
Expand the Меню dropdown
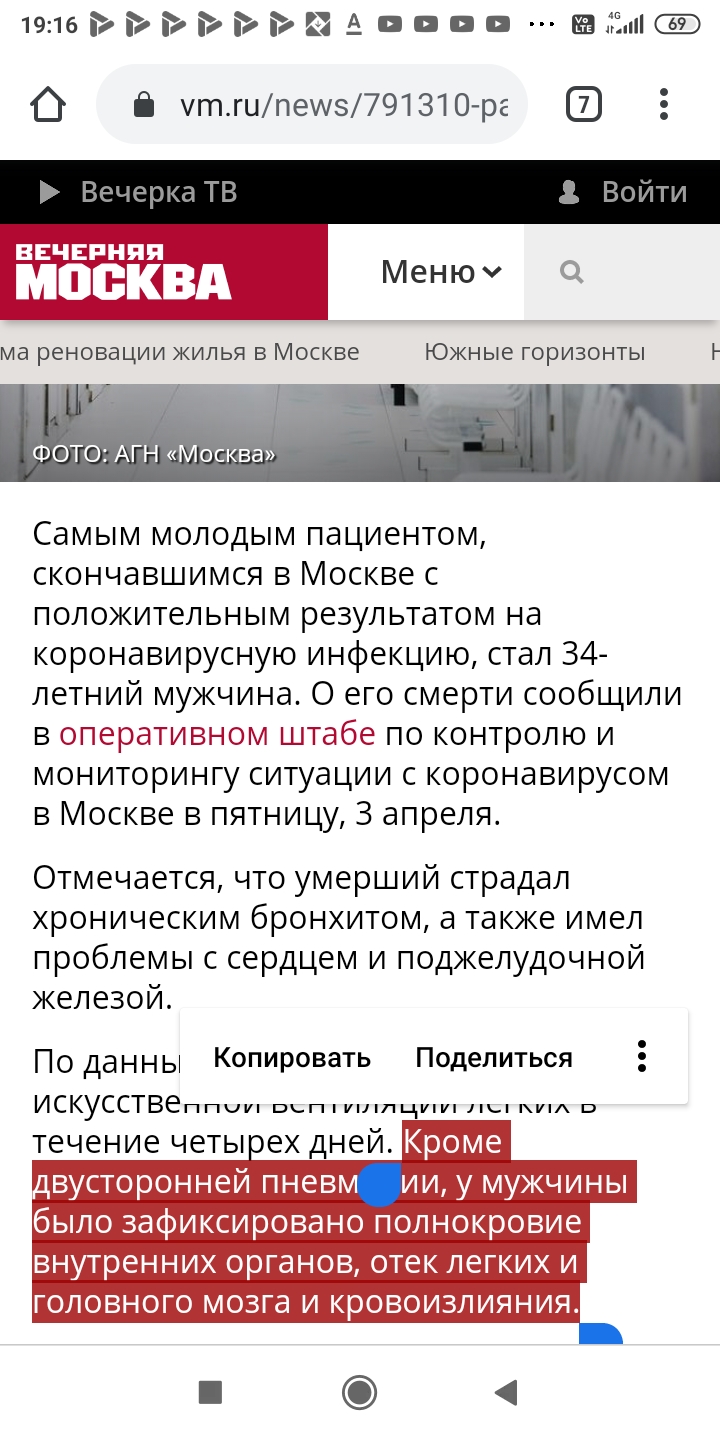pos(440,272)
